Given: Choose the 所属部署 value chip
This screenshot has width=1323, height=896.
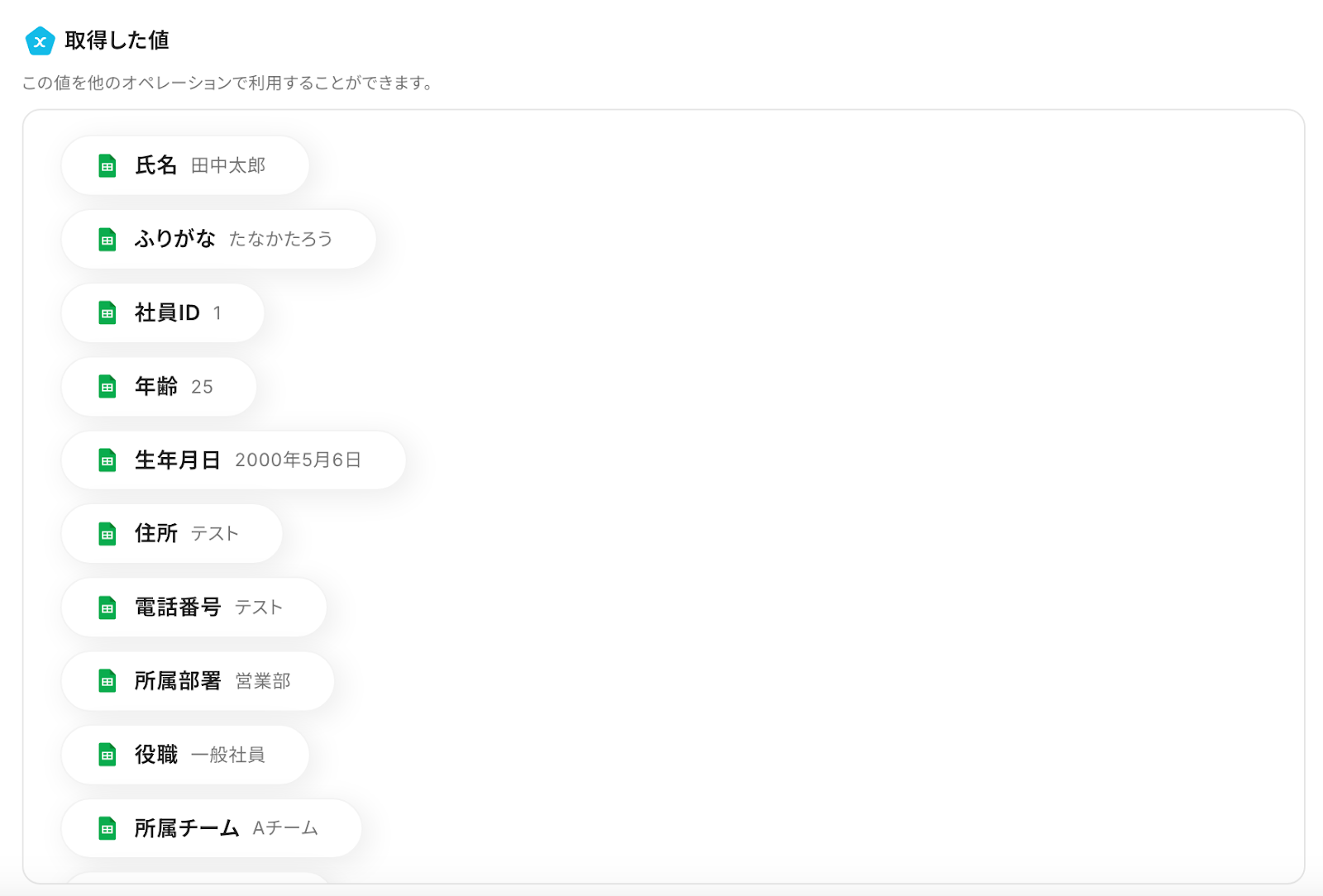Looking at the screenshot, I should tap(198, 680).
